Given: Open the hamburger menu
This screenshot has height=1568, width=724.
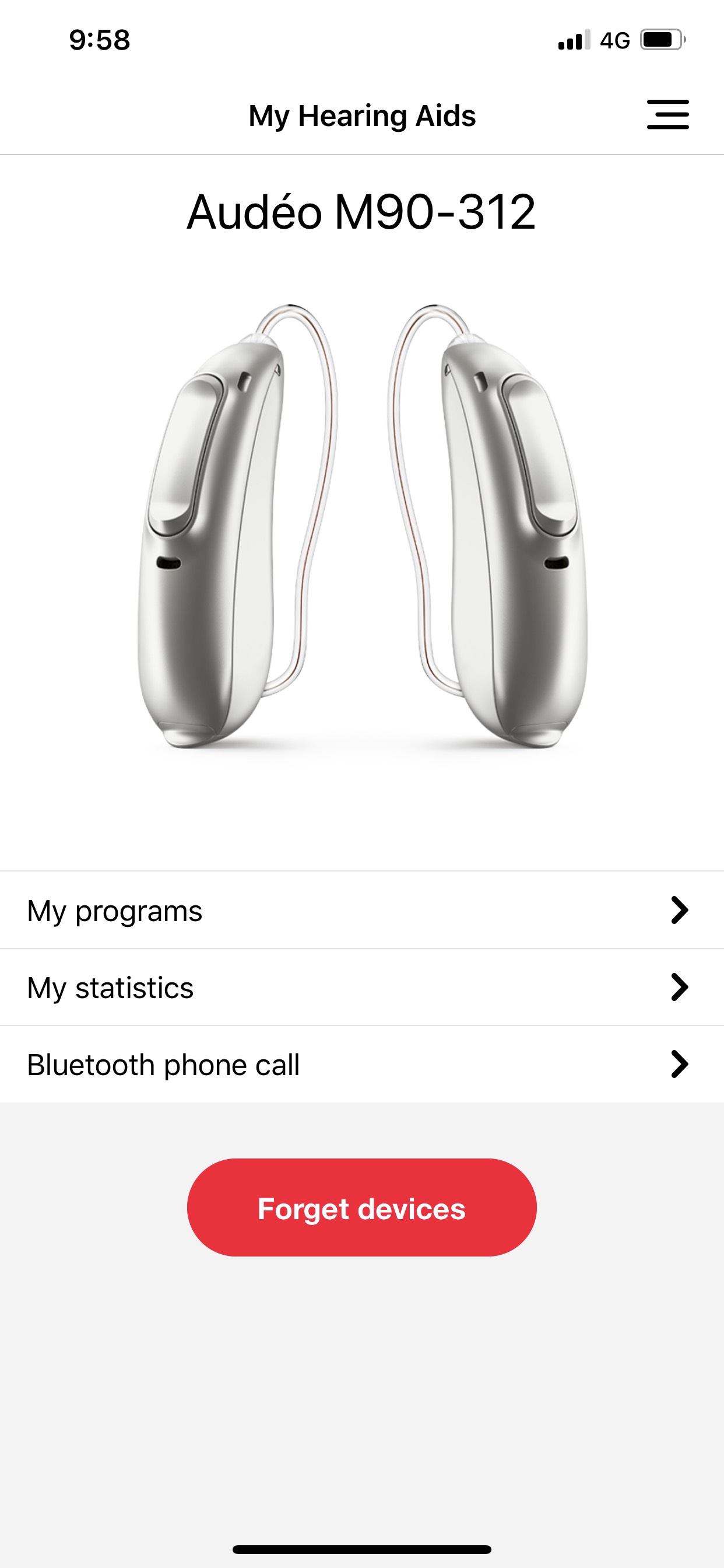Looking at the screenshot, I should coord(667,114).
